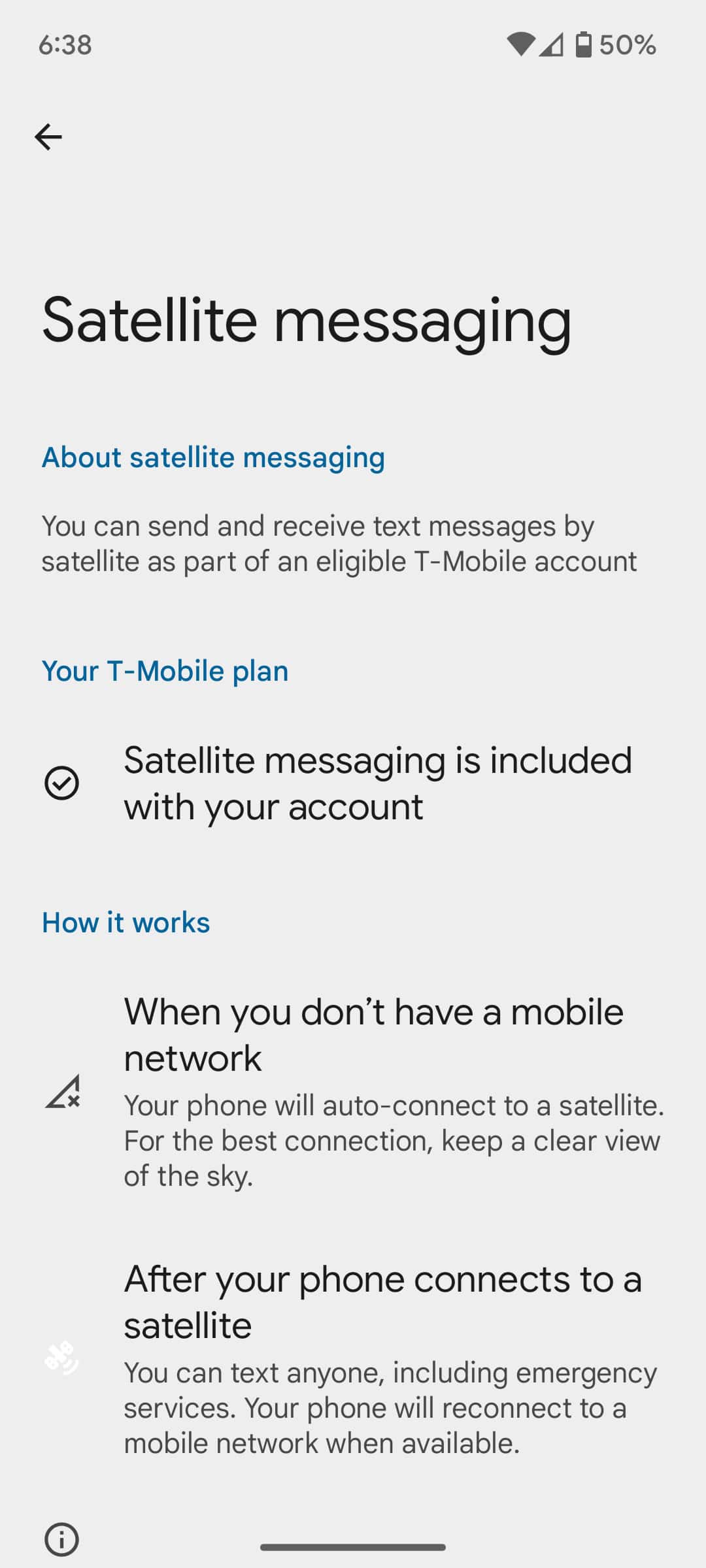
Task: Tap the How it works heading
Action: (125, 922)
